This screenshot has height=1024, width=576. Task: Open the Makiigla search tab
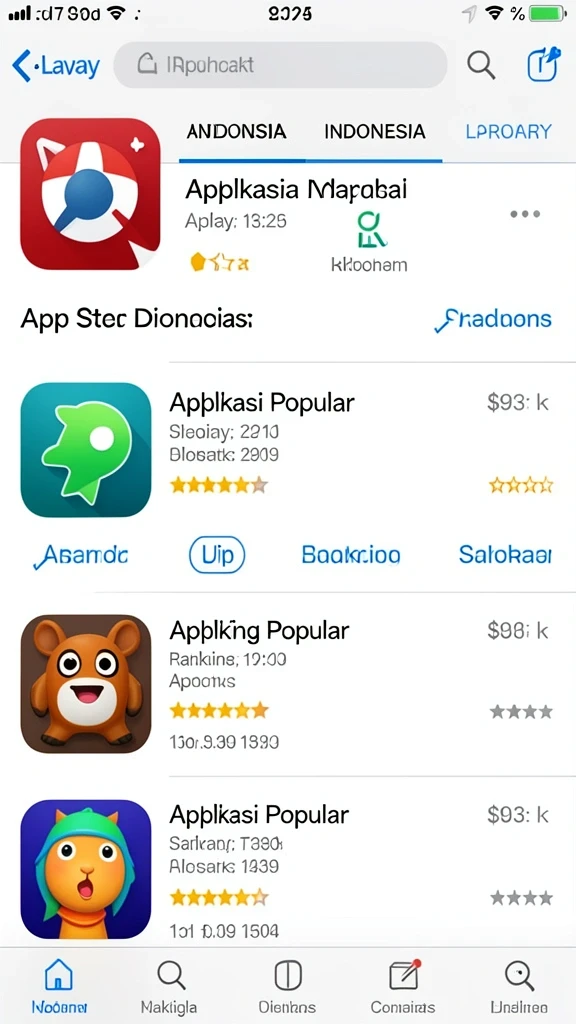point(169,987)
